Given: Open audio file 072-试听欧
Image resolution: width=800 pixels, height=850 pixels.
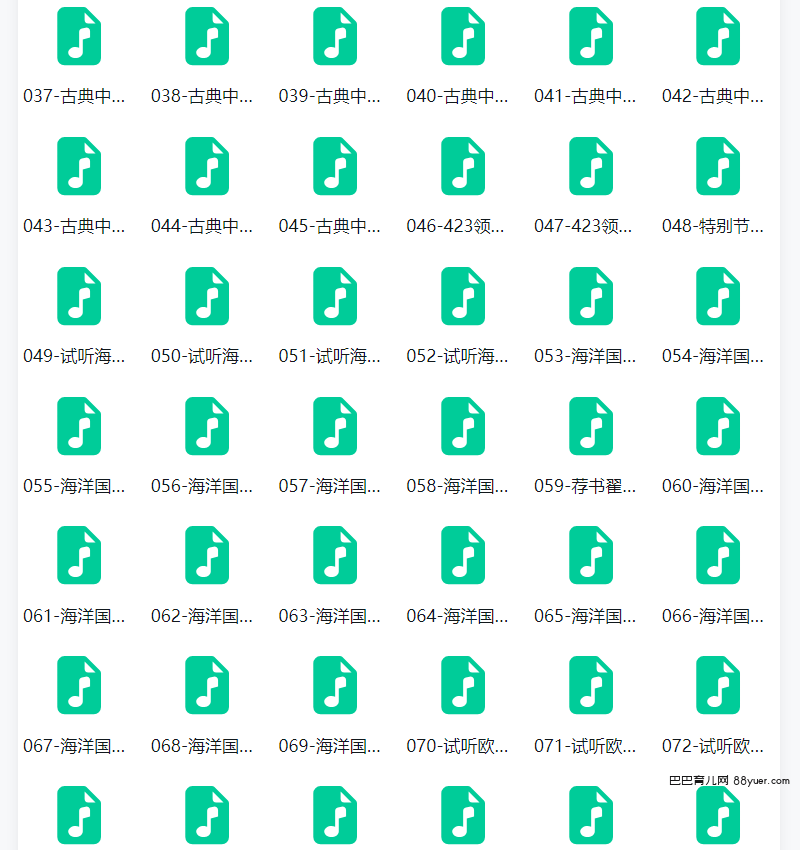Looking at the screenshot, I should [718, 686].
